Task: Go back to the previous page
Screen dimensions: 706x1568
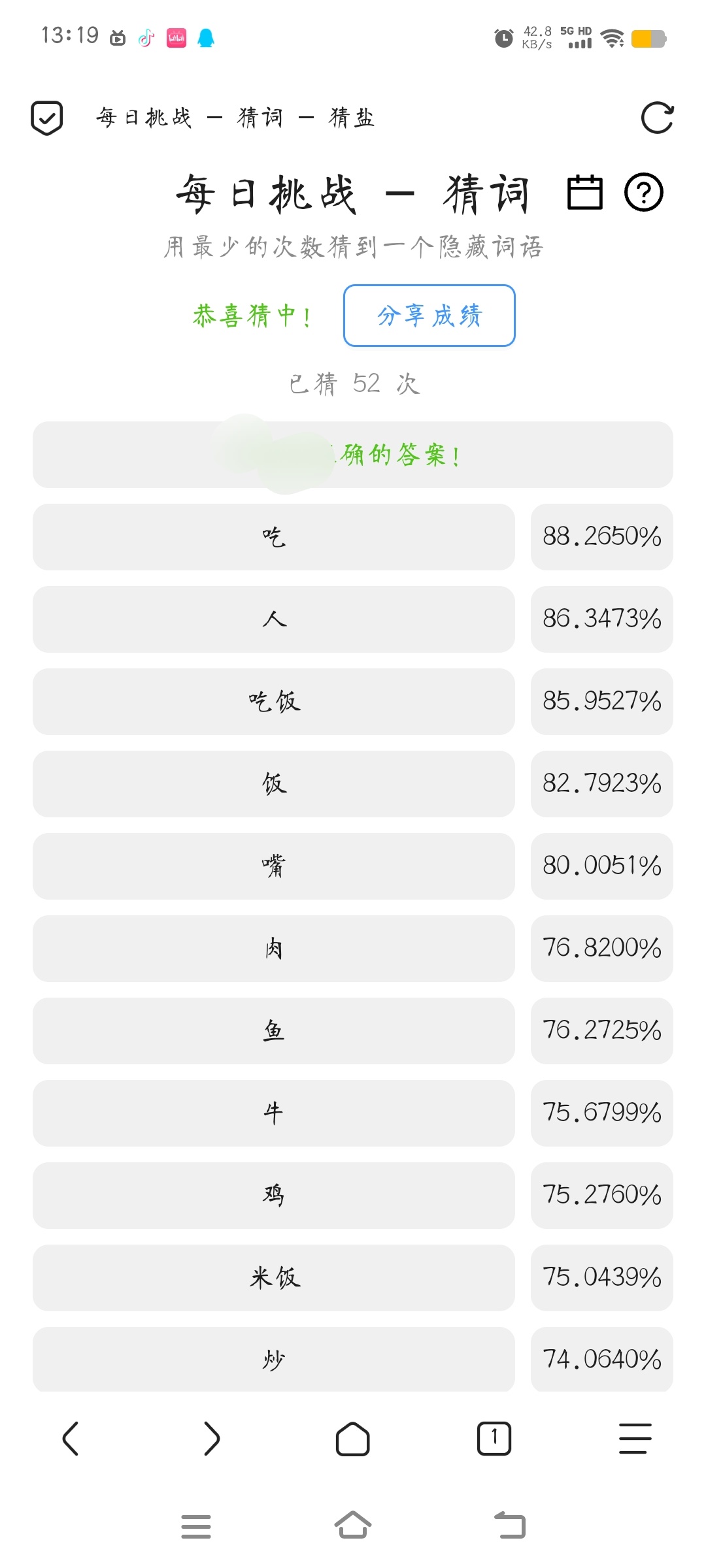Action: (x=71, y=1439)
